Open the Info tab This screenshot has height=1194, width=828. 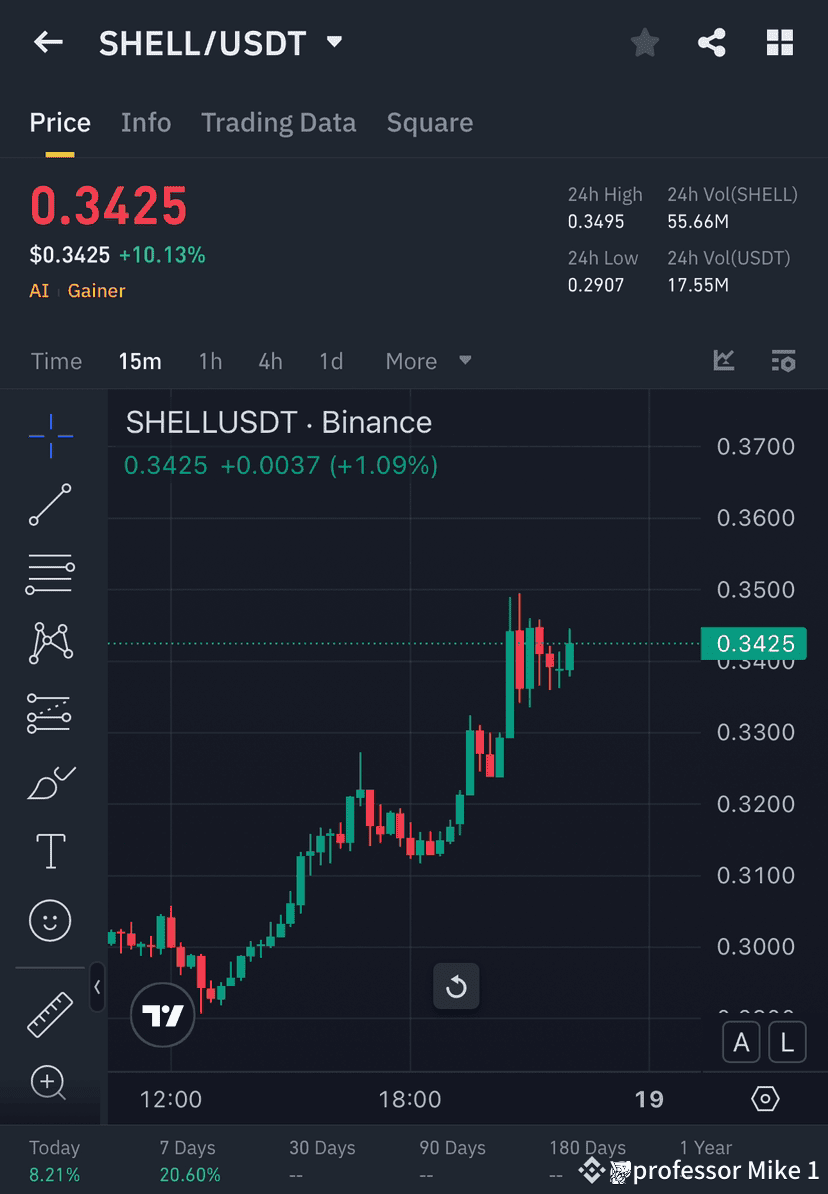pyautogui.click(x=146, y=122)
